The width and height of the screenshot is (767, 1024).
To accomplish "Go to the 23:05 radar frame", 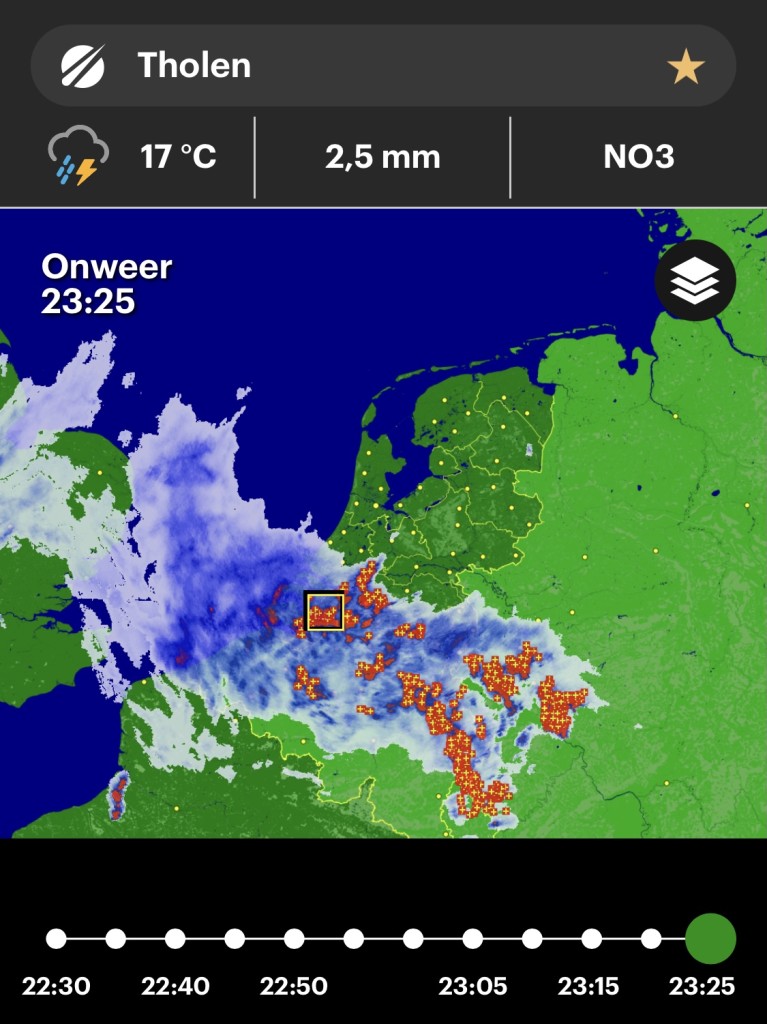I will pos(472,938).
